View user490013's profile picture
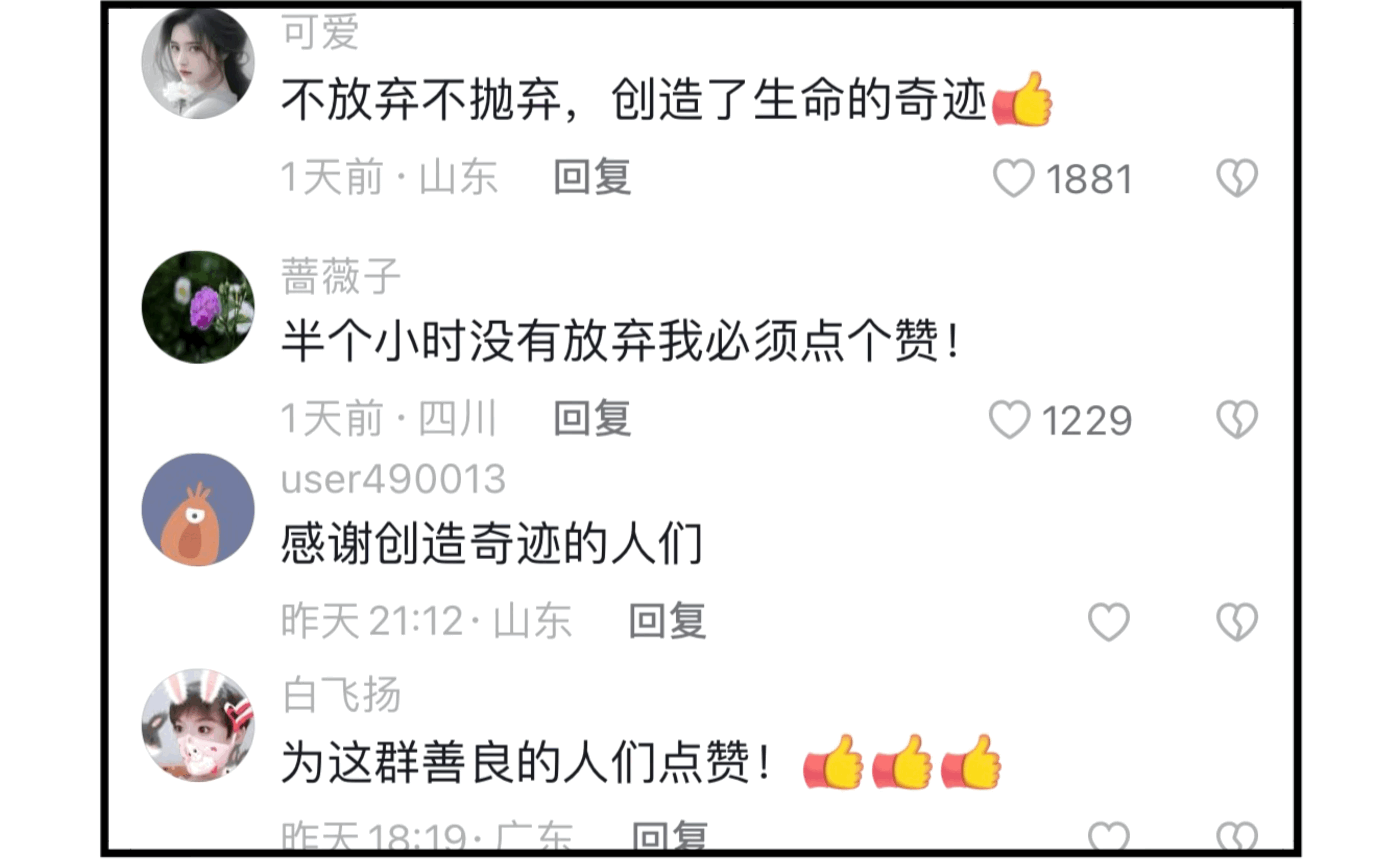Image resolution: width=1400 pixels, height=860 pixels. pos(198,510)
